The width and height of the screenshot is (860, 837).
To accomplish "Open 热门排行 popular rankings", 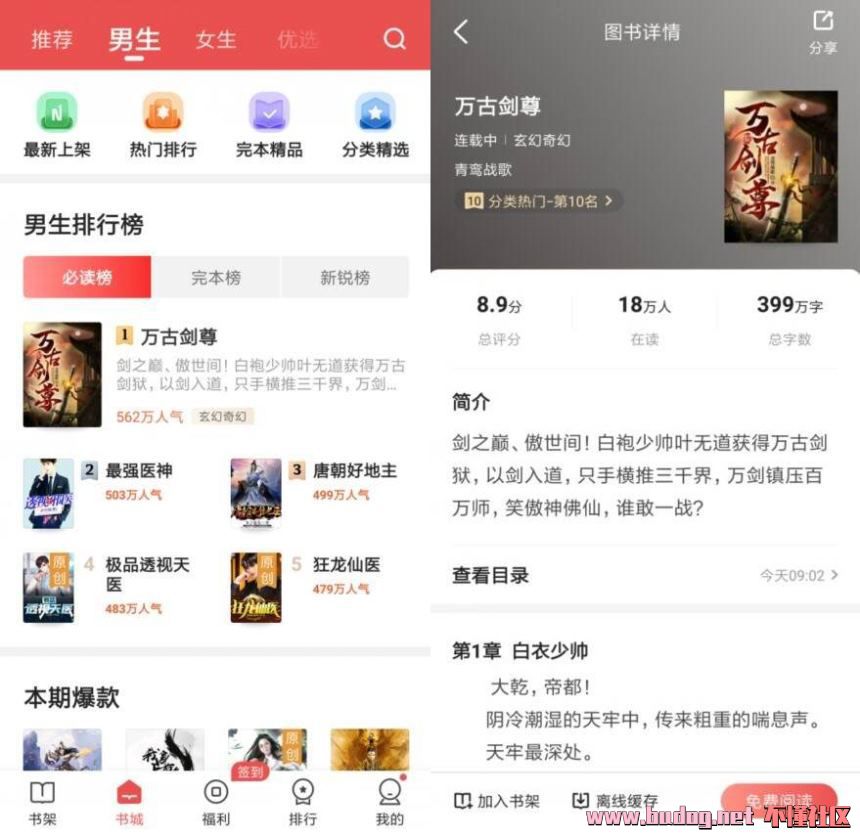I will coord(163,125).
